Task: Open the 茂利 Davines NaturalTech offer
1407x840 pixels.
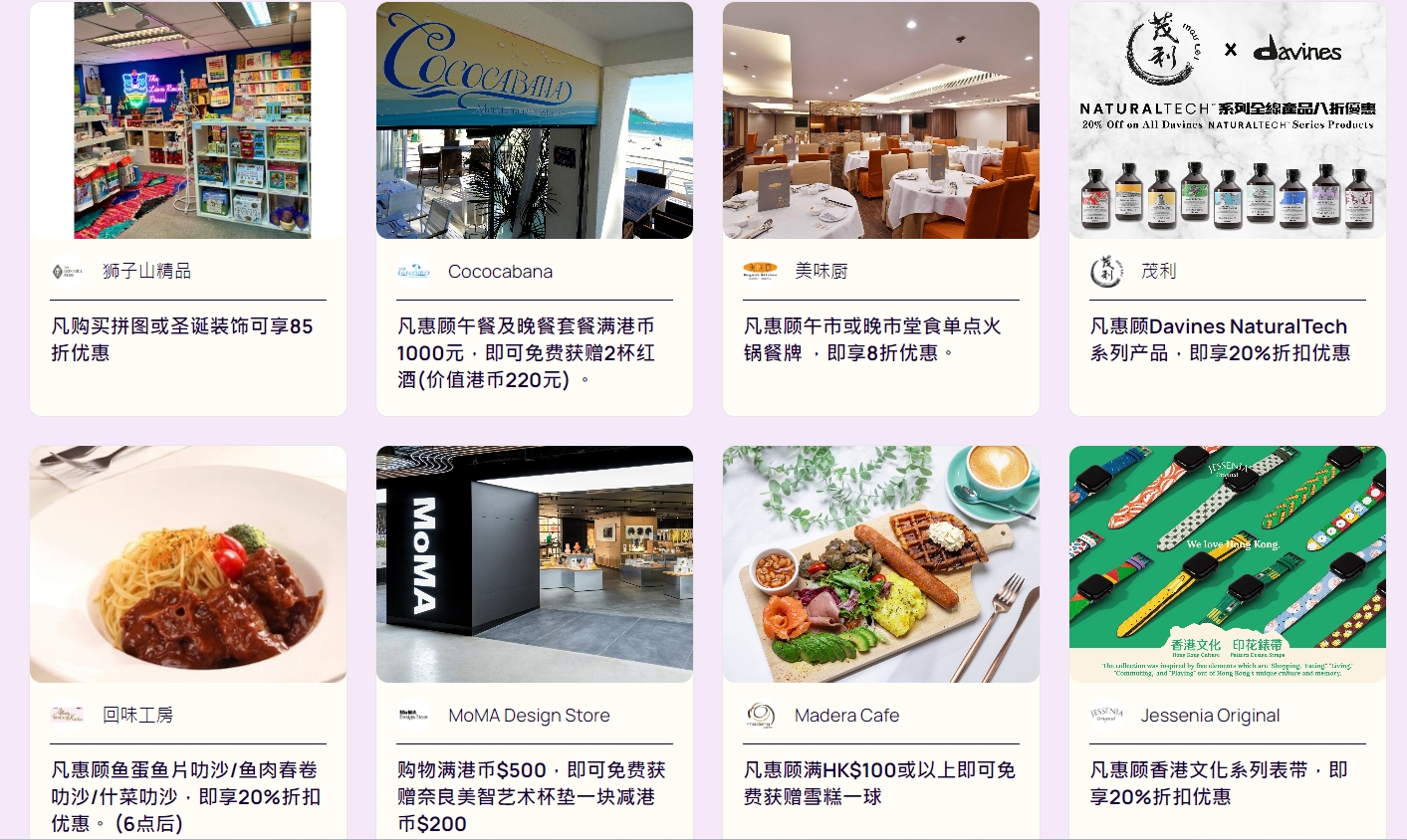Action: (x=1227, y=209)
